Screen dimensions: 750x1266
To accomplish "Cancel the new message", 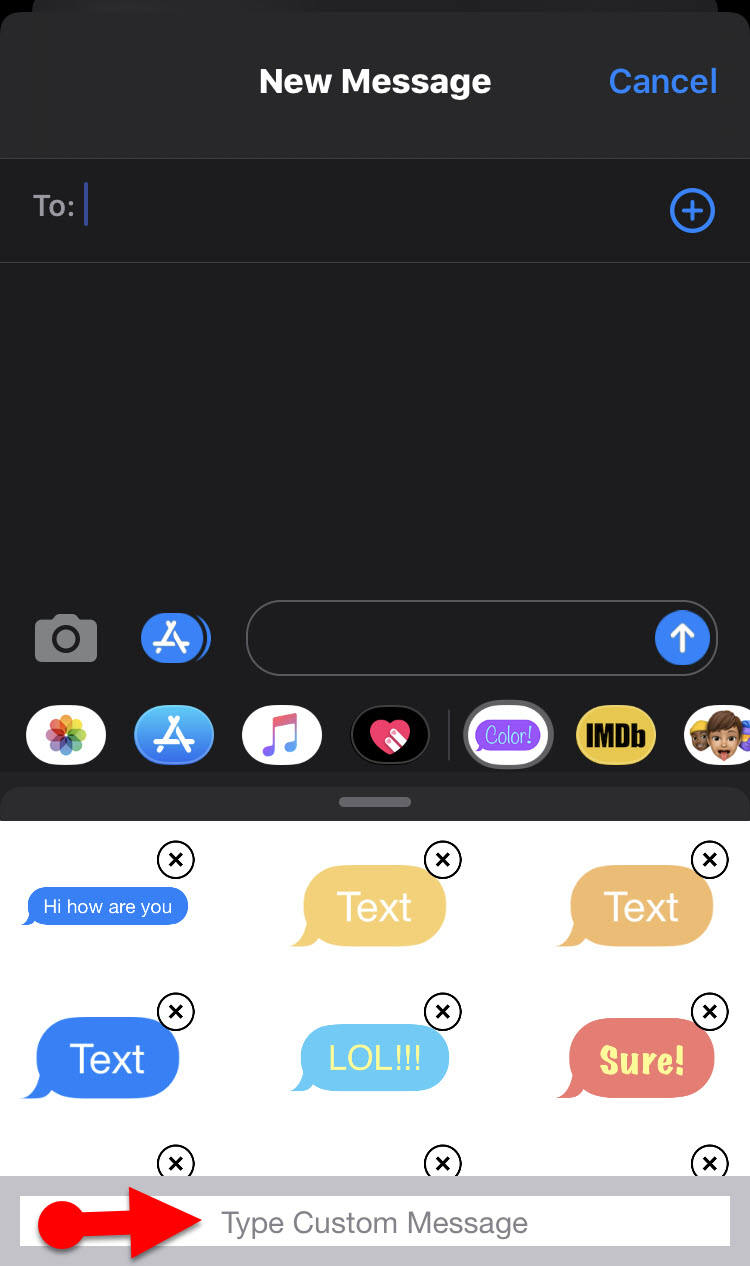I will click(x=662, y=81).
